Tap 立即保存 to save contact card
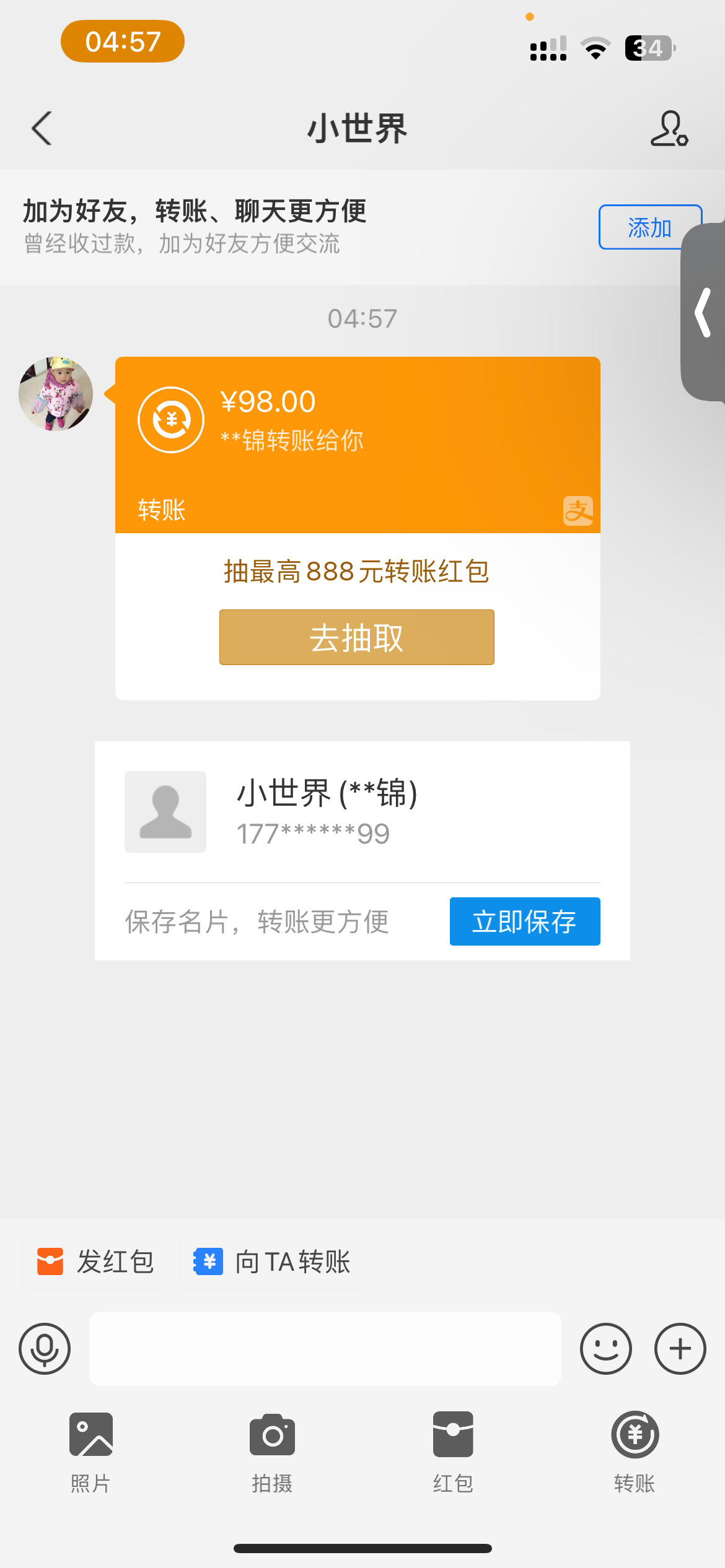 point(525,921)
